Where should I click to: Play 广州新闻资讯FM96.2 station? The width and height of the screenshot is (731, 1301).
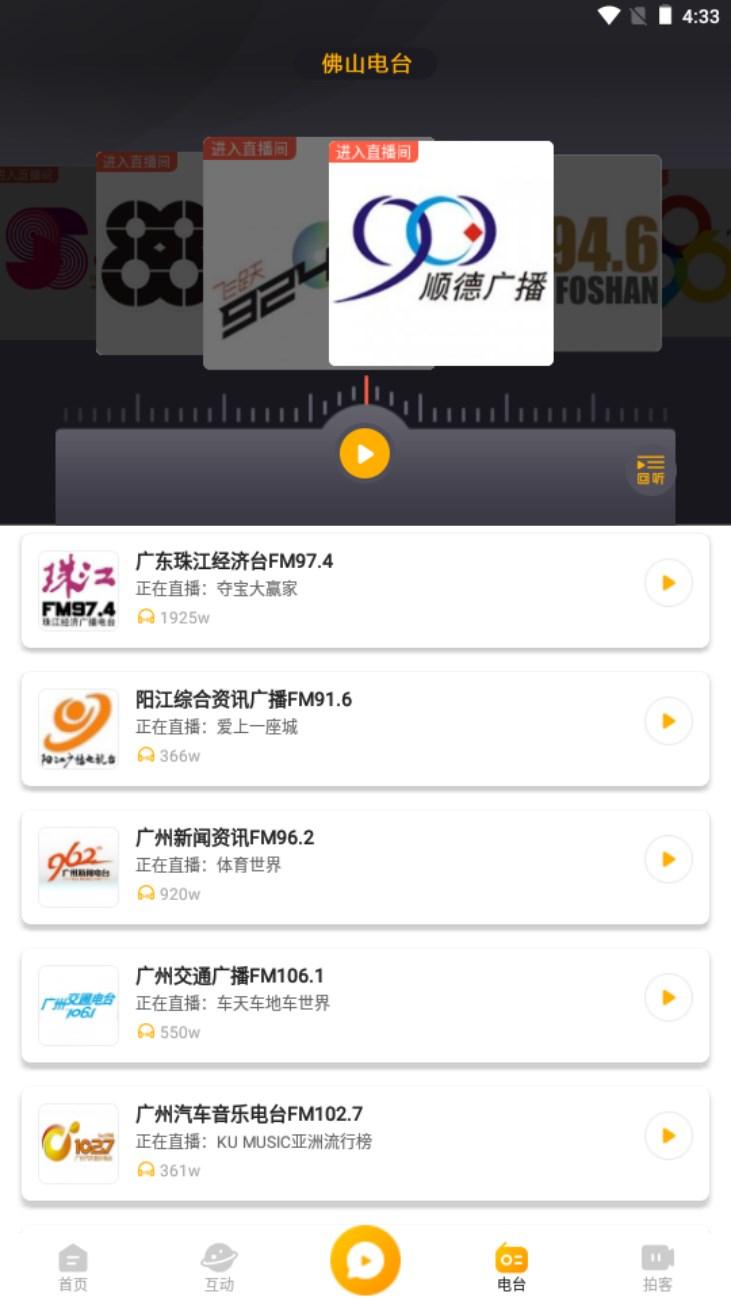(x=667, y=859)
